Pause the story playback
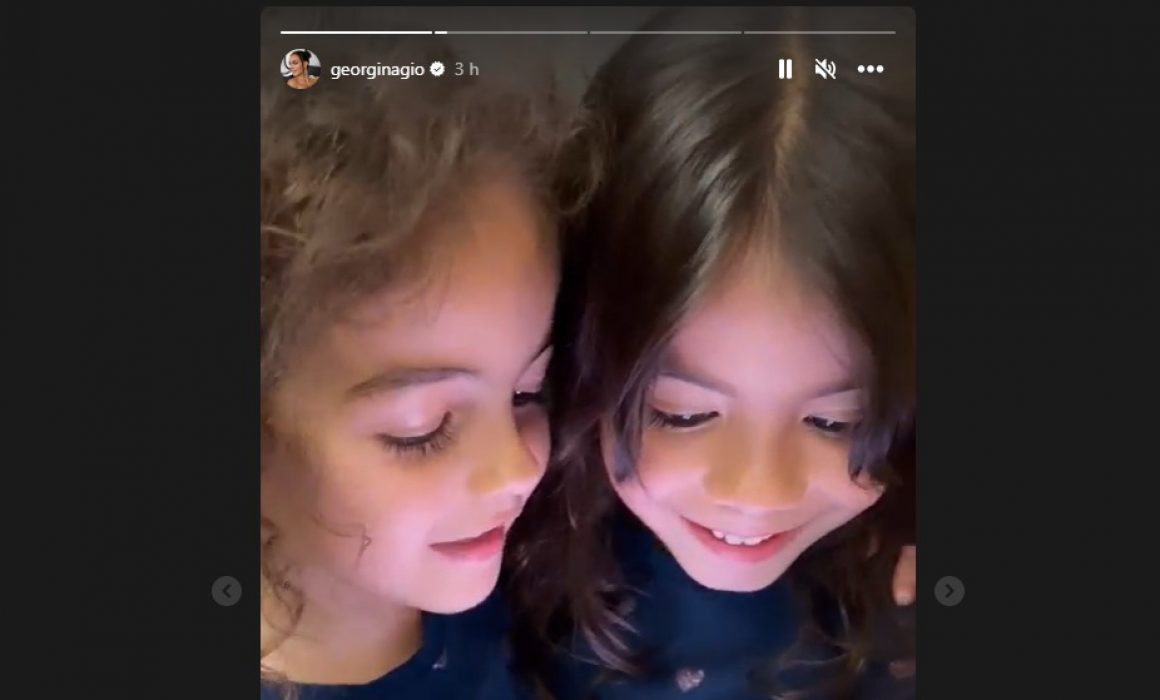The image size is (1160, 700). pyautogui.click(x=785, y=69)
